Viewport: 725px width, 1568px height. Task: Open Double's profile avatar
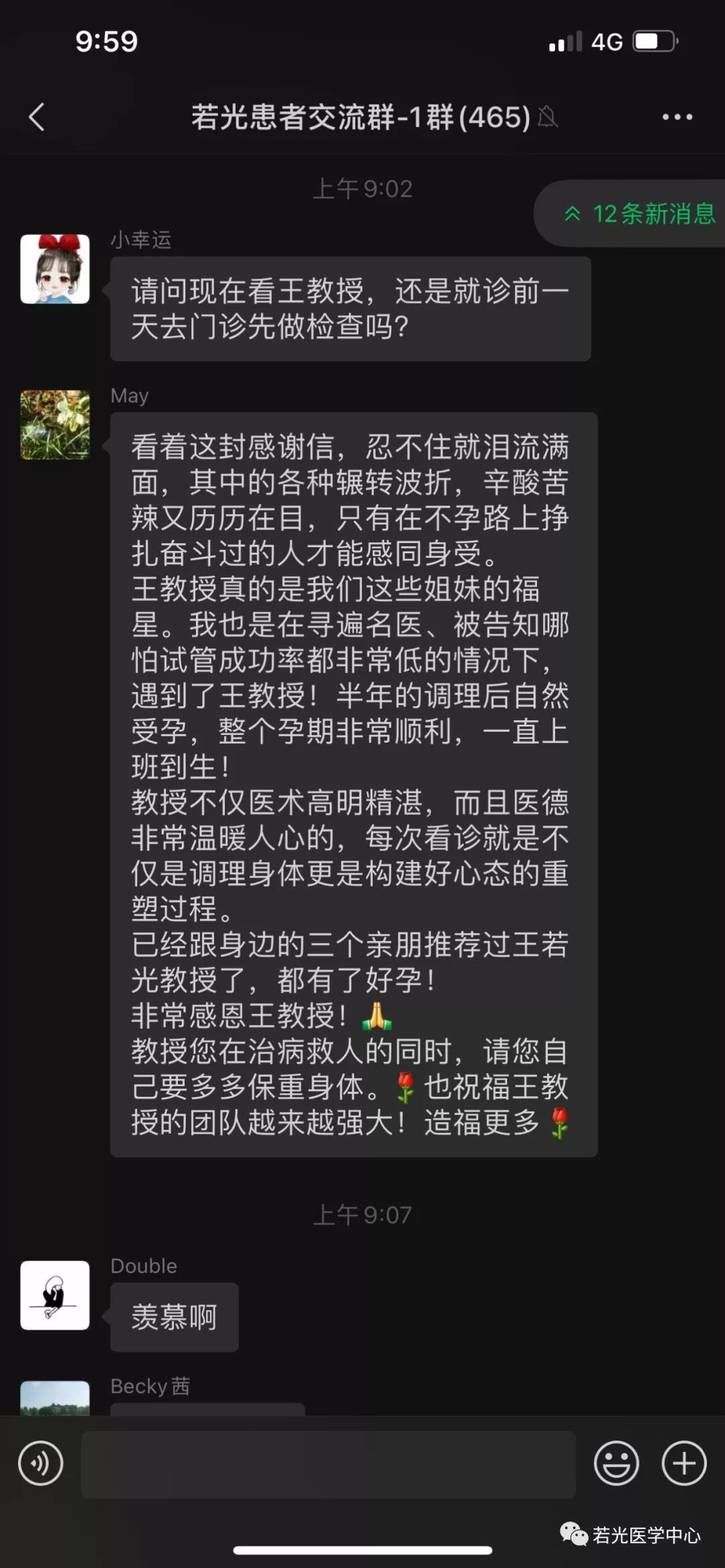55,1295
